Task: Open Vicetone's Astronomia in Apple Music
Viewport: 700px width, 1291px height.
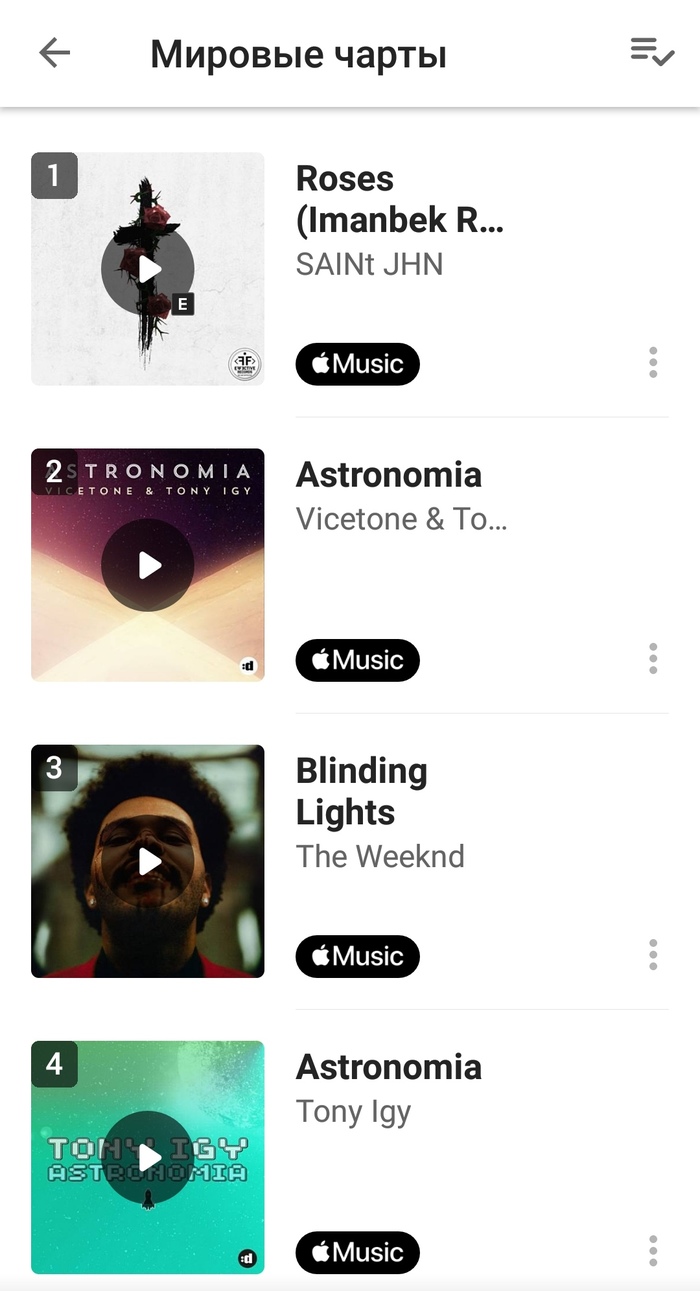Action: click(x=357, y=660)
